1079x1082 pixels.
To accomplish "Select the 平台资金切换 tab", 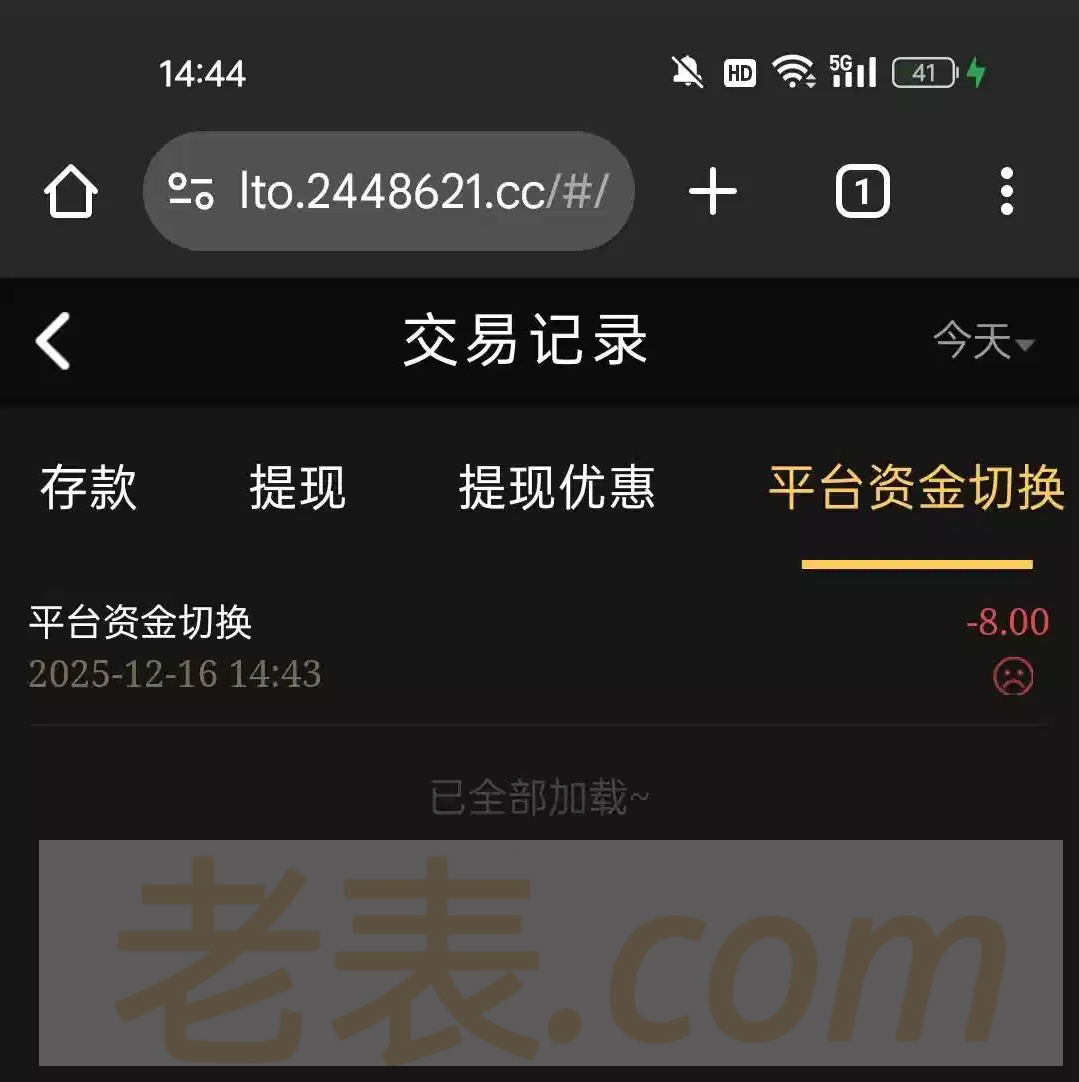I will click(916, 488).
